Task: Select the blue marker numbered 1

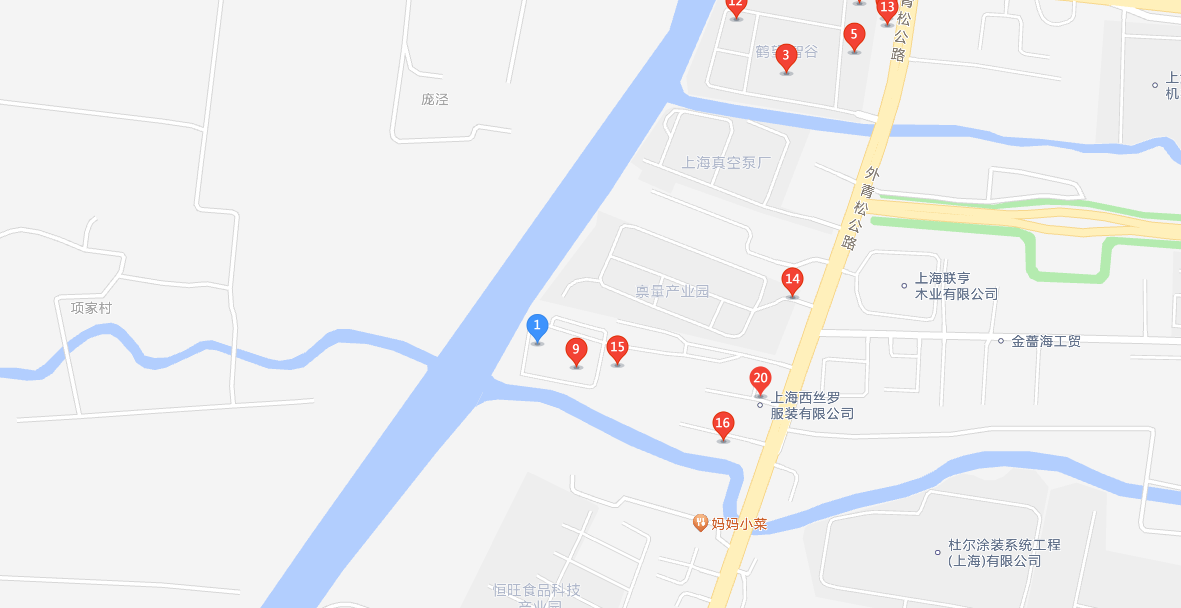Action: (x=537, y=326)
